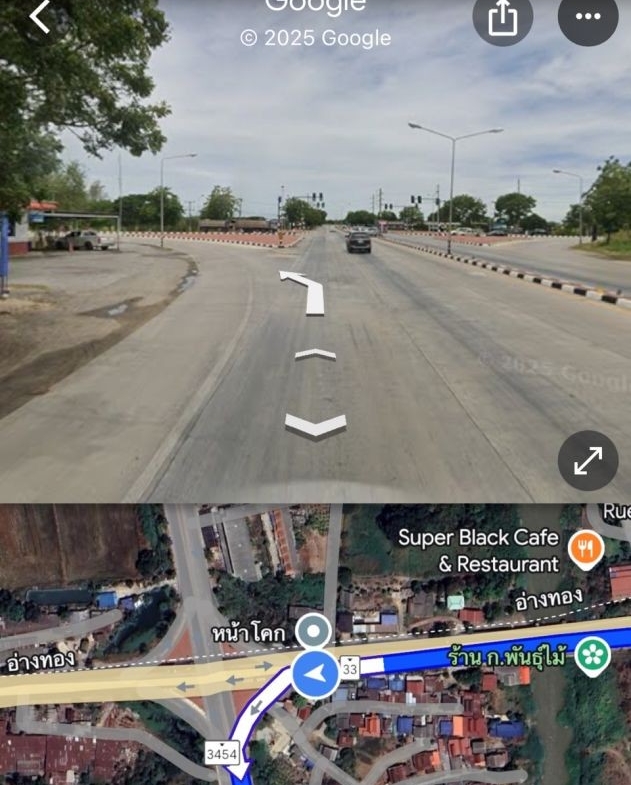631x785 pixels.
Task: Open the three-dot overflow menu
Action: click(x=588, y=17)
